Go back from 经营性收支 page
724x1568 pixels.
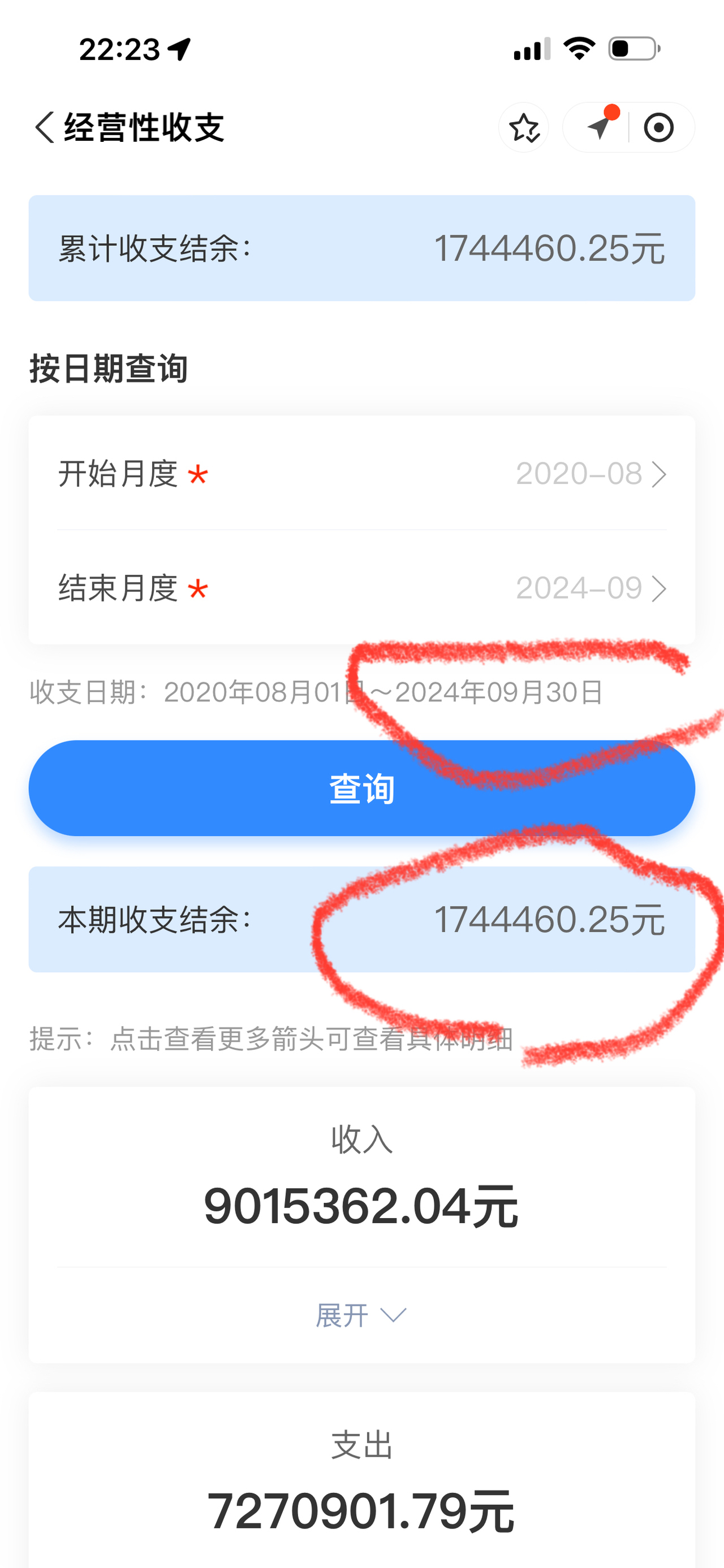45,127
